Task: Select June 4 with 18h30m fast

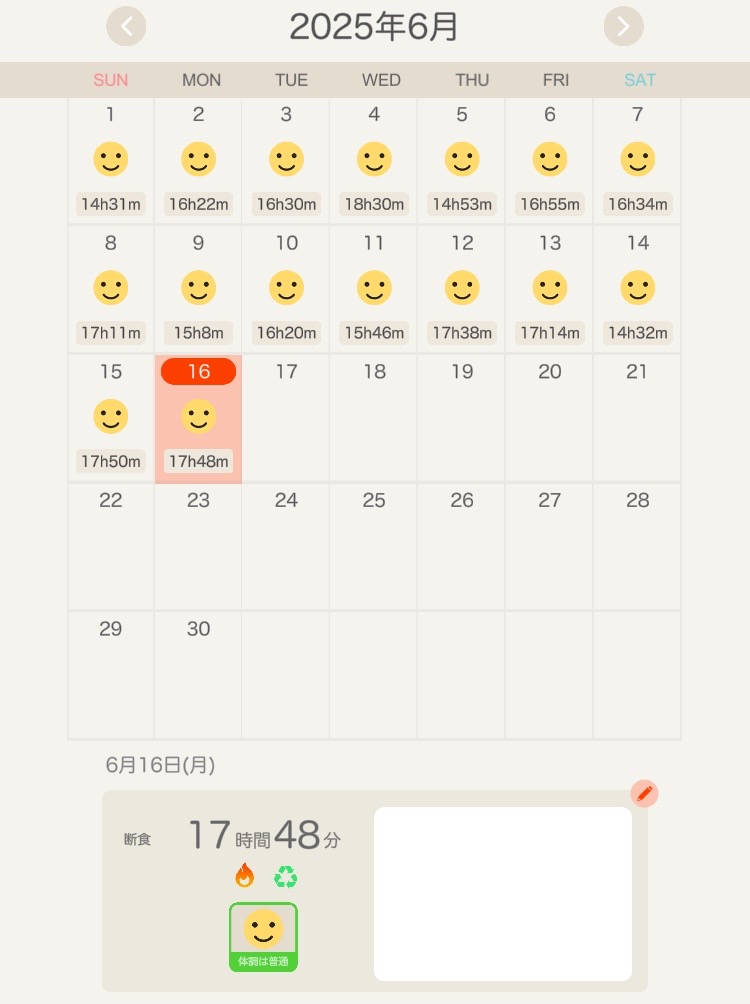Action: (x=374, y=161)
